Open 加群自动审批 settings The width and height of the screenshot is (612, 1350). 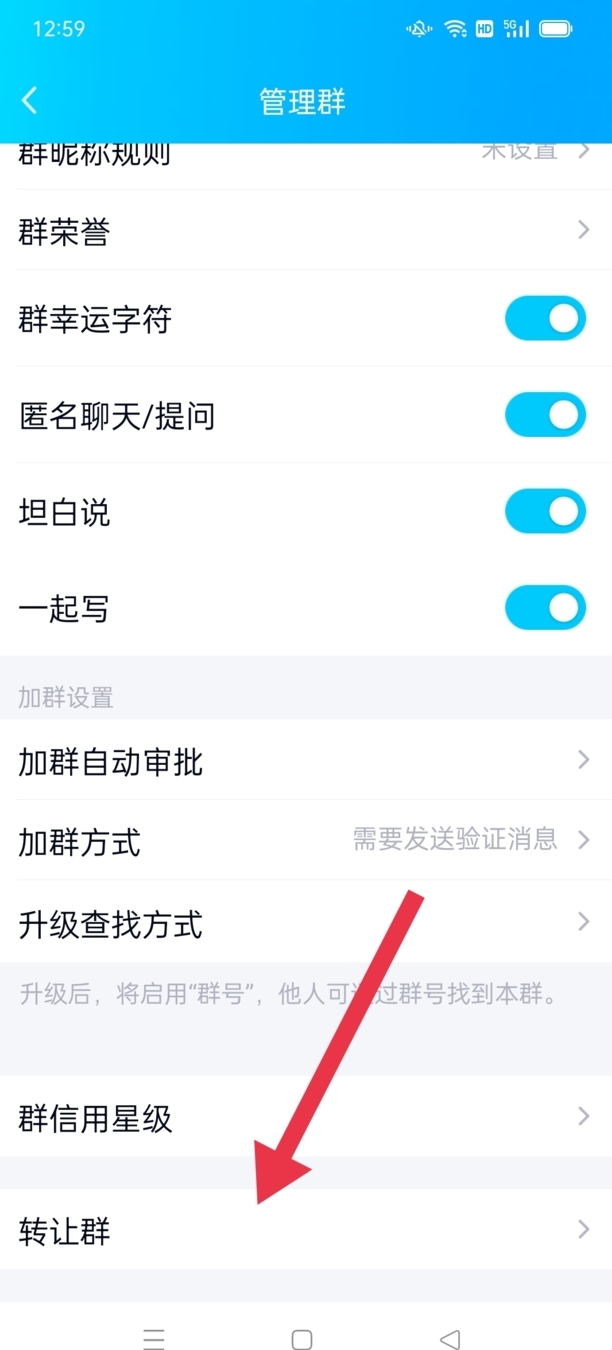tap(306, 761)
